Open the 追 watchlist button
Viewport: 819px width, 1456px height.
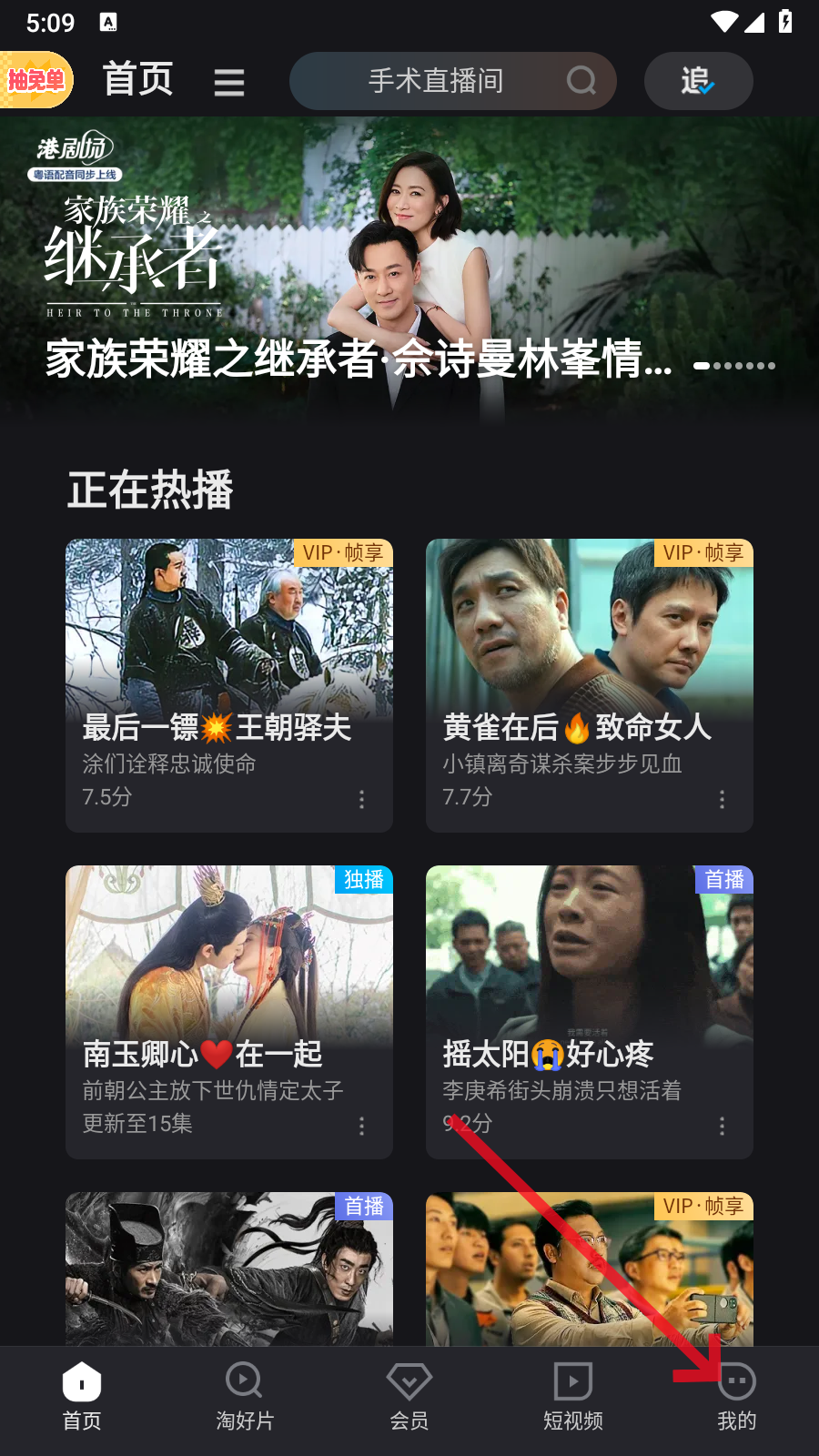(698, 81)
